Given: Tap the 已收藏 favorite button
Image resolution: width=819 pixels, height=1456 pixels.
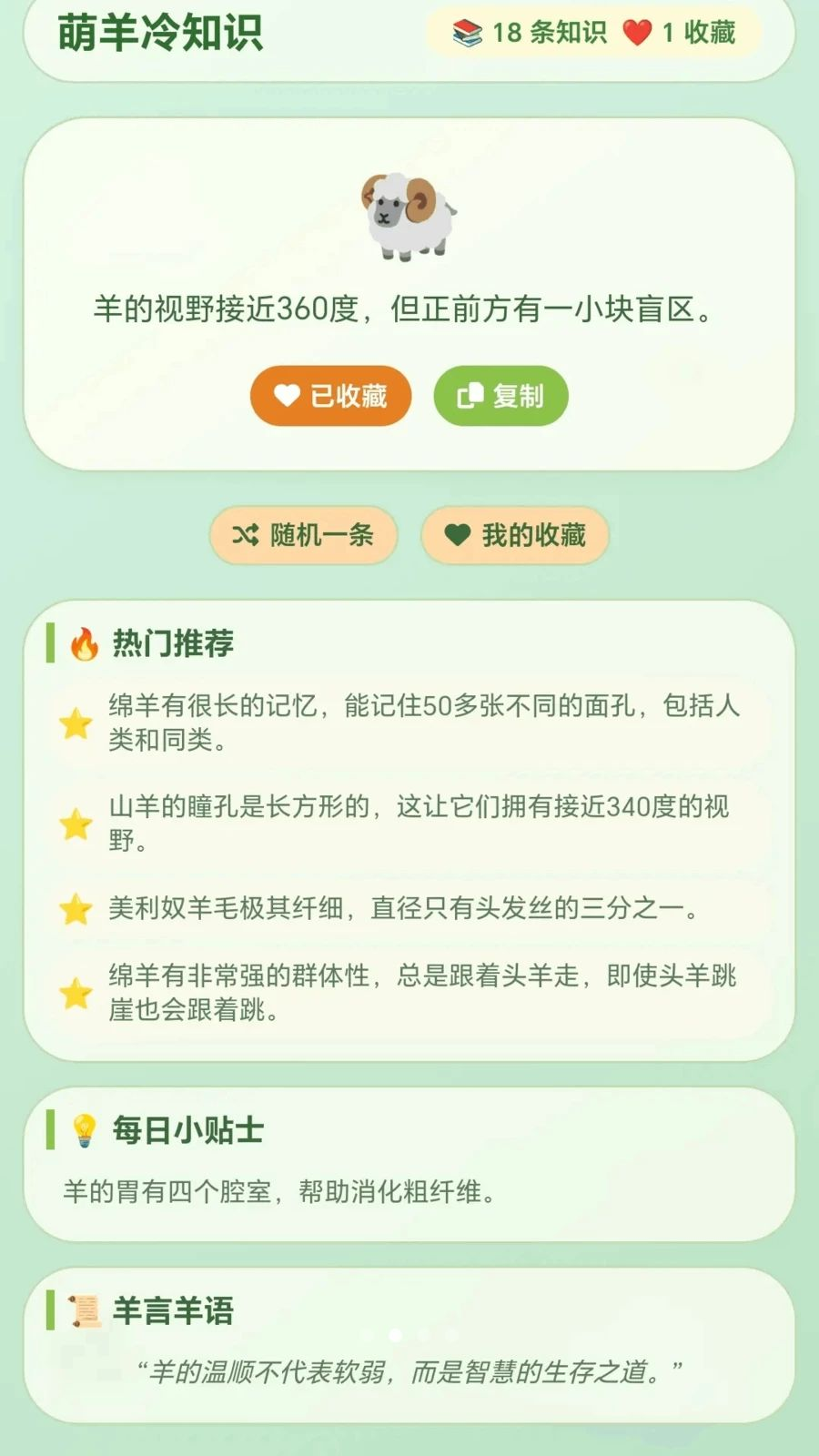Looking at the screenshot, I should [x=331, y=396].
